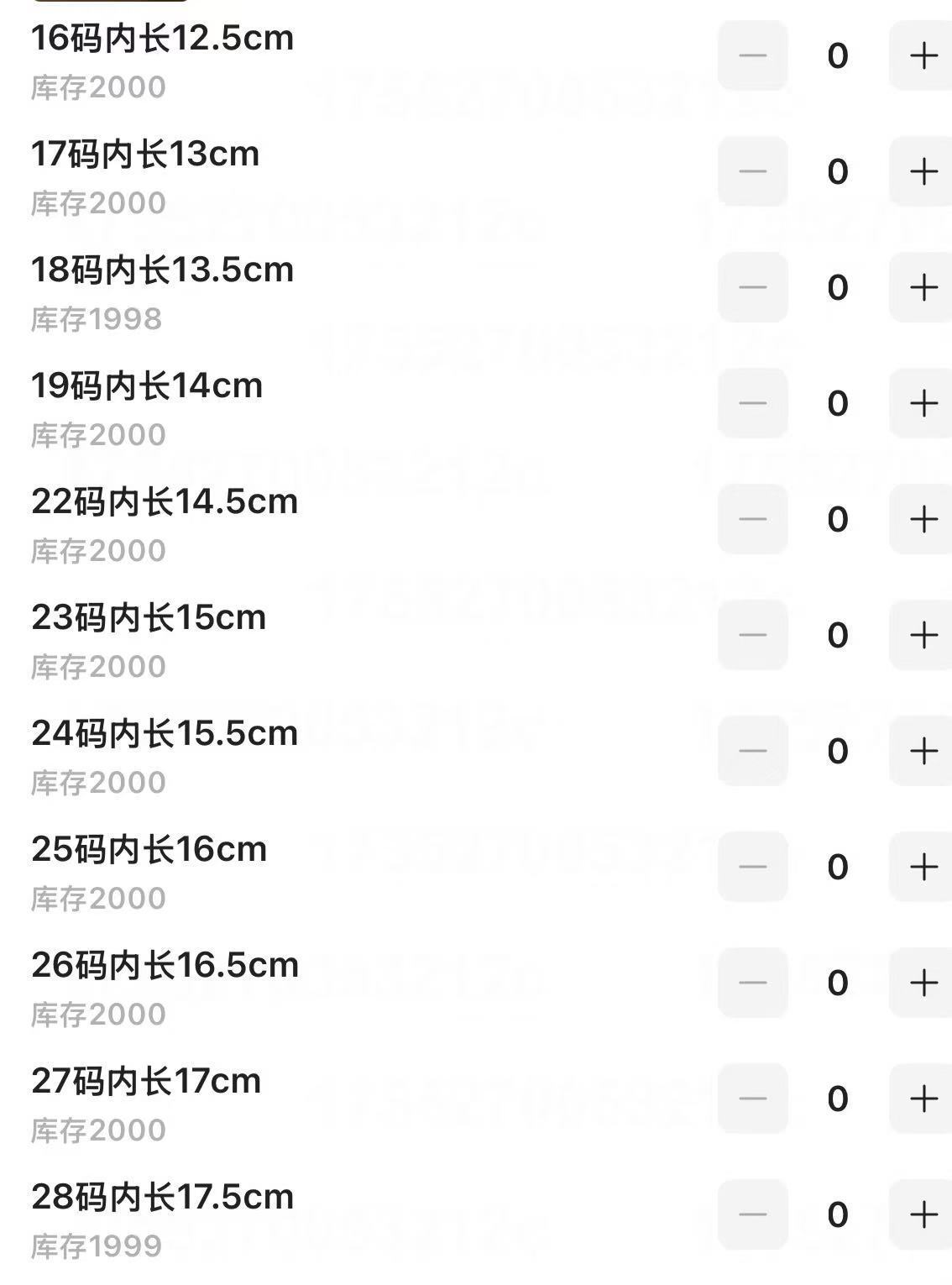Add one of size 26码内长16.5cm
This screenshot has height=1285, width=952.
tap(923, 983)
